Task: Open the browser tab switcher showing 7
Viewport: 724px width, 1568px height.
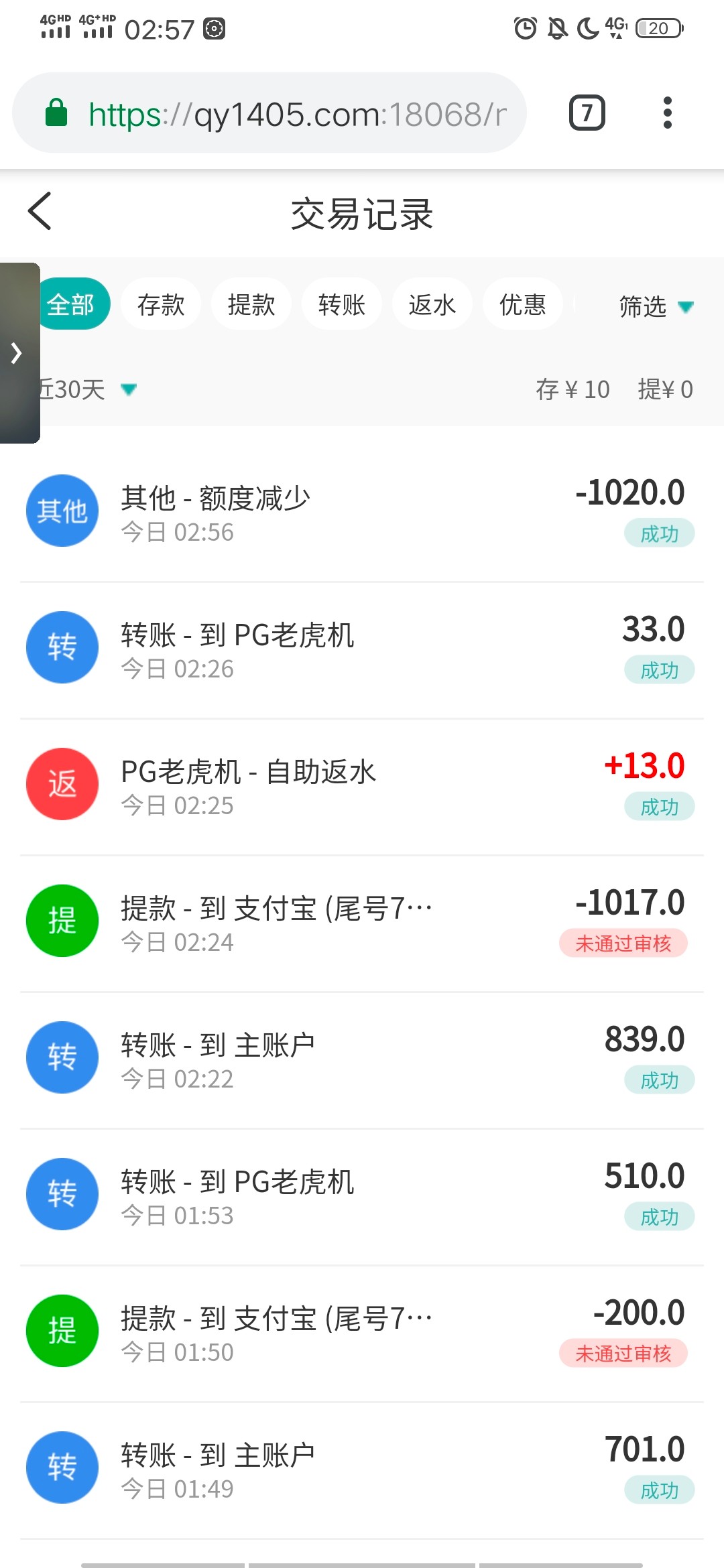Action: coord(587,113)
